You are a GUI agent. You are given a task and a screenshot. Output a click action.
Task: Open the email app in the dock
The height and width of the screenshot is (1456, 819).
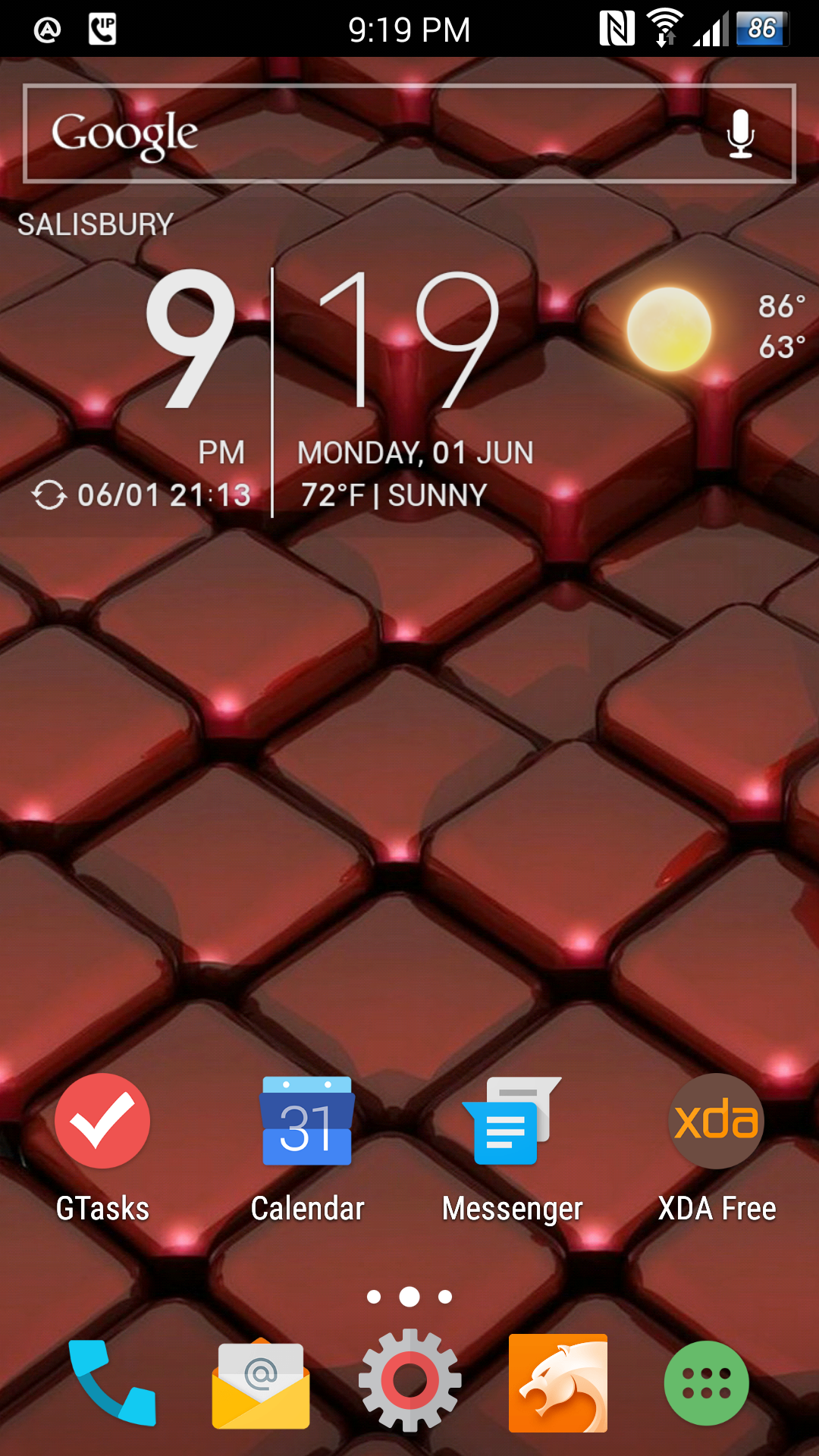(x=261, y=1382)
